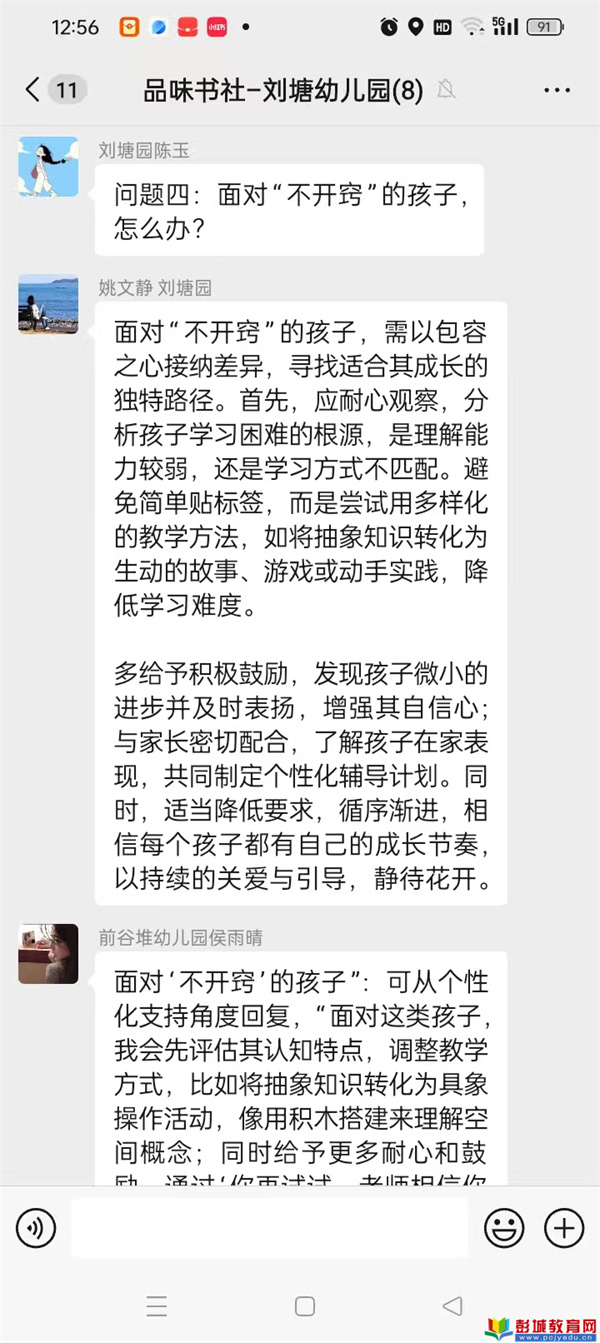600x1343 pixels.
Task: Switch to voice message input
Action: coord(36,1228)
